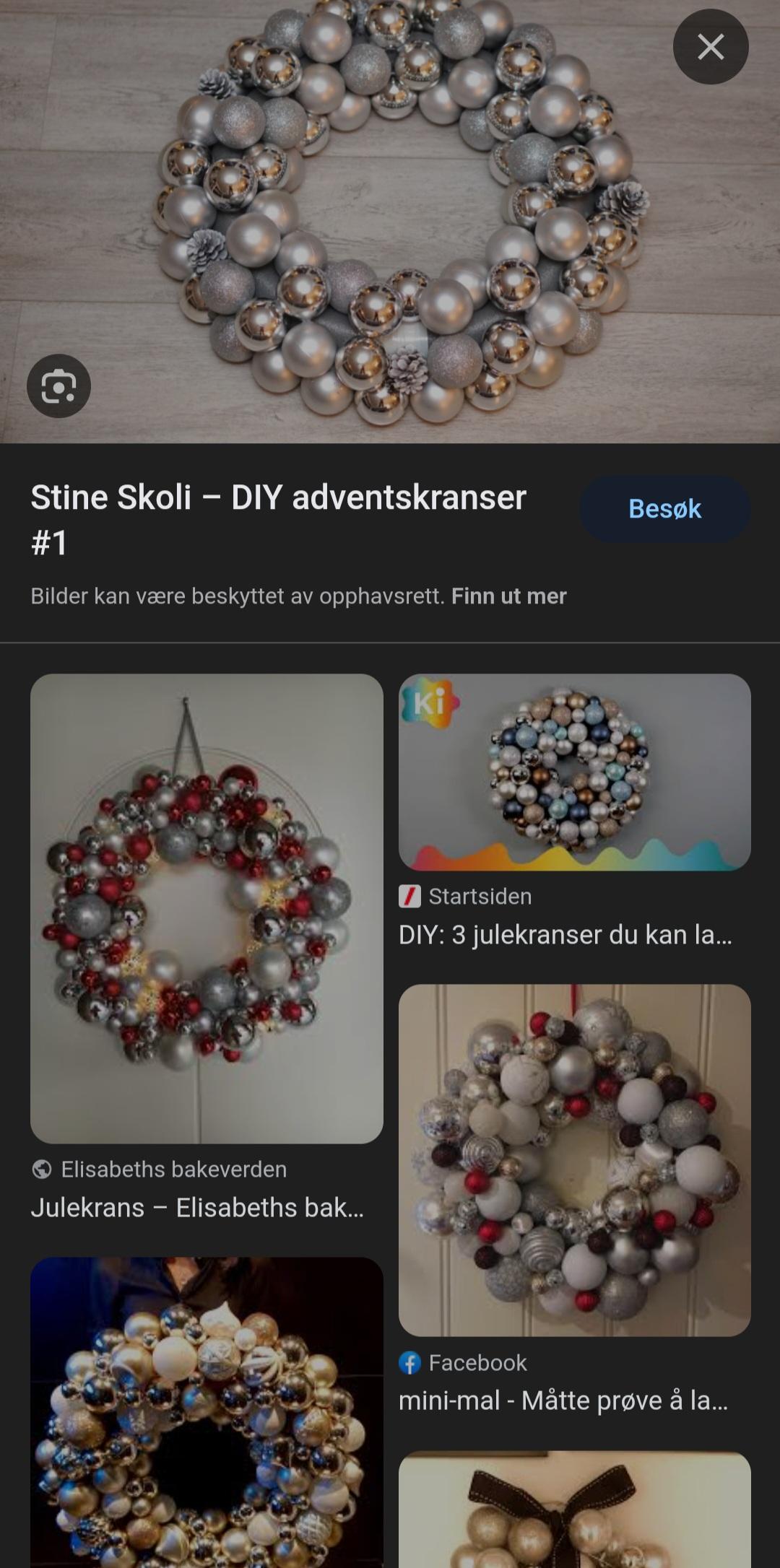Open the Startsiden DIY julekranser result
This screenshot has height=1568, width=780.
tap(574, 772)
